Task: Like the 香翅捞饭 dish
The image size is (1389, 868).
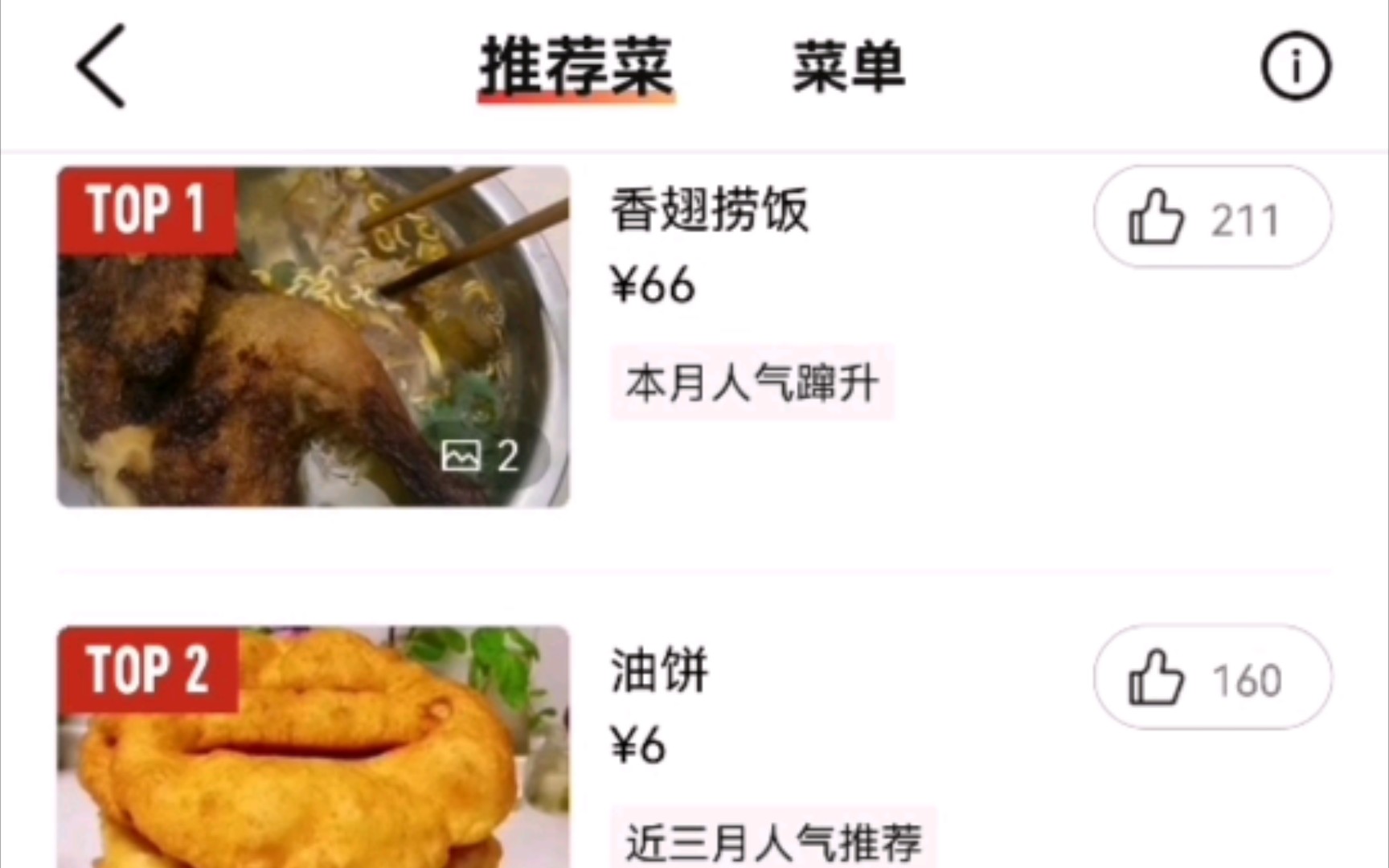Action: point(1211,218)
